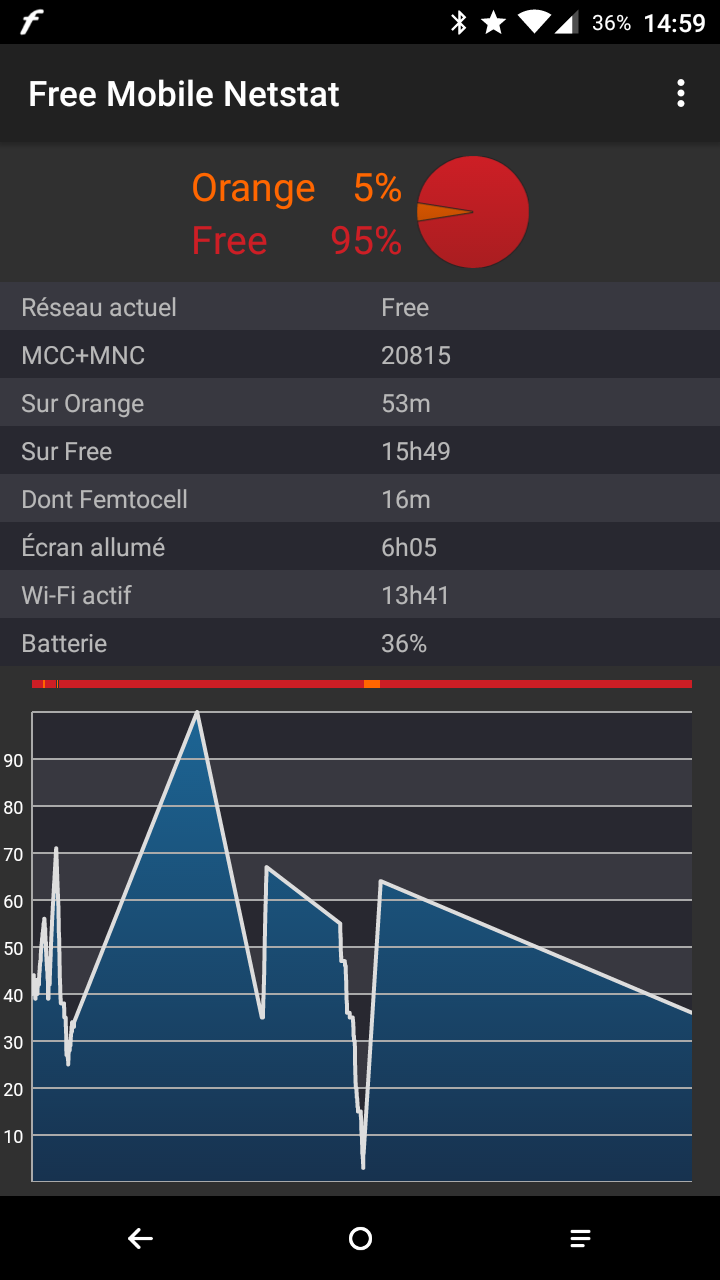This screenshot has height=1280, width=720.
Task: Go to the home screen
Action: pyautogui.click(x=360, y=1239)
